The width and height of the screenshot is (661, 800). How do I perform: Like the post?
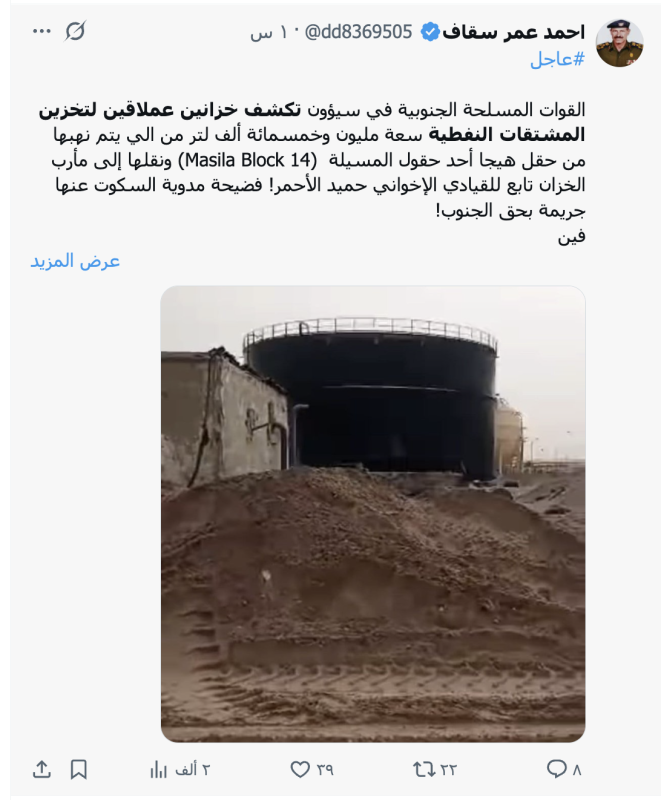coord(301,769)
